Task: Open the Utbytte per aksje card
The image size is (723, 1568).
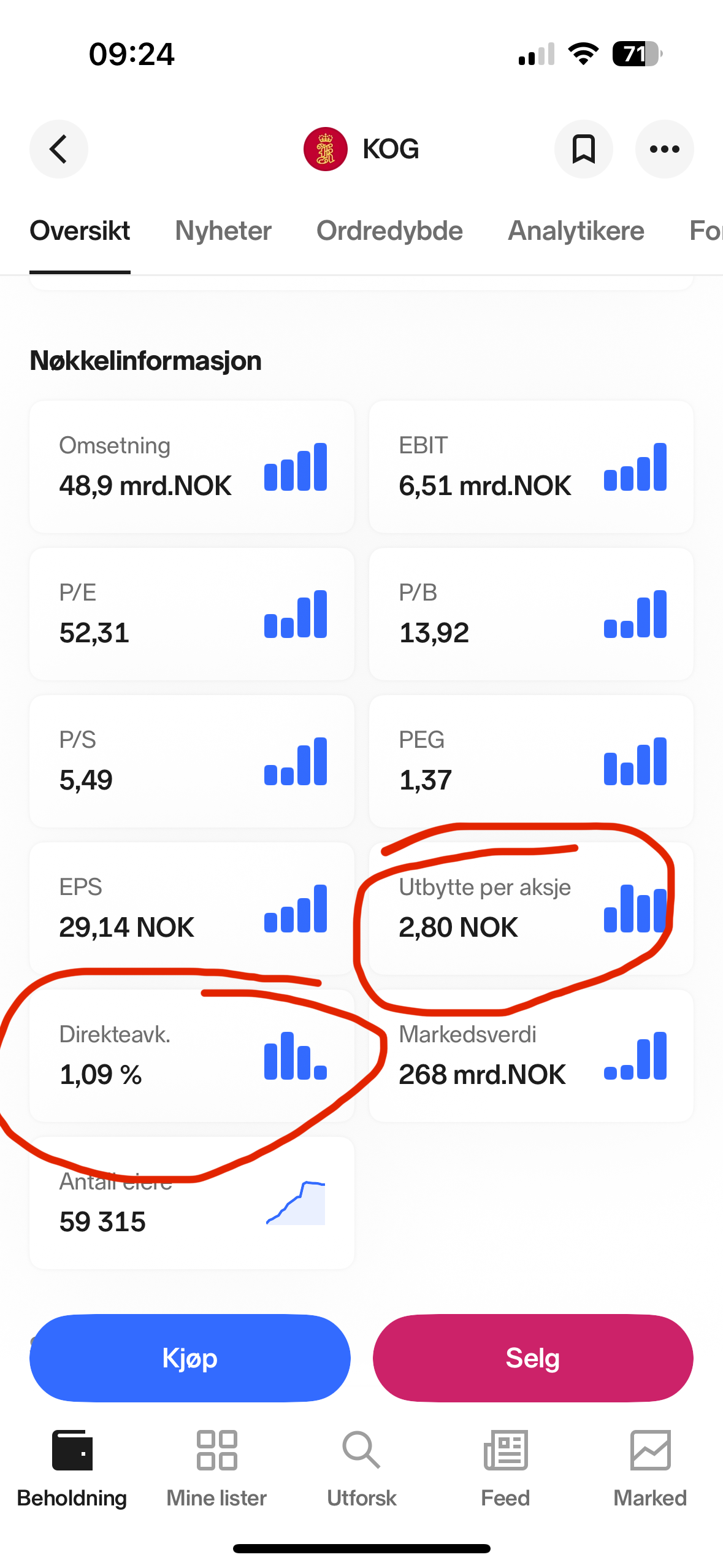Action: click(531, 909)
